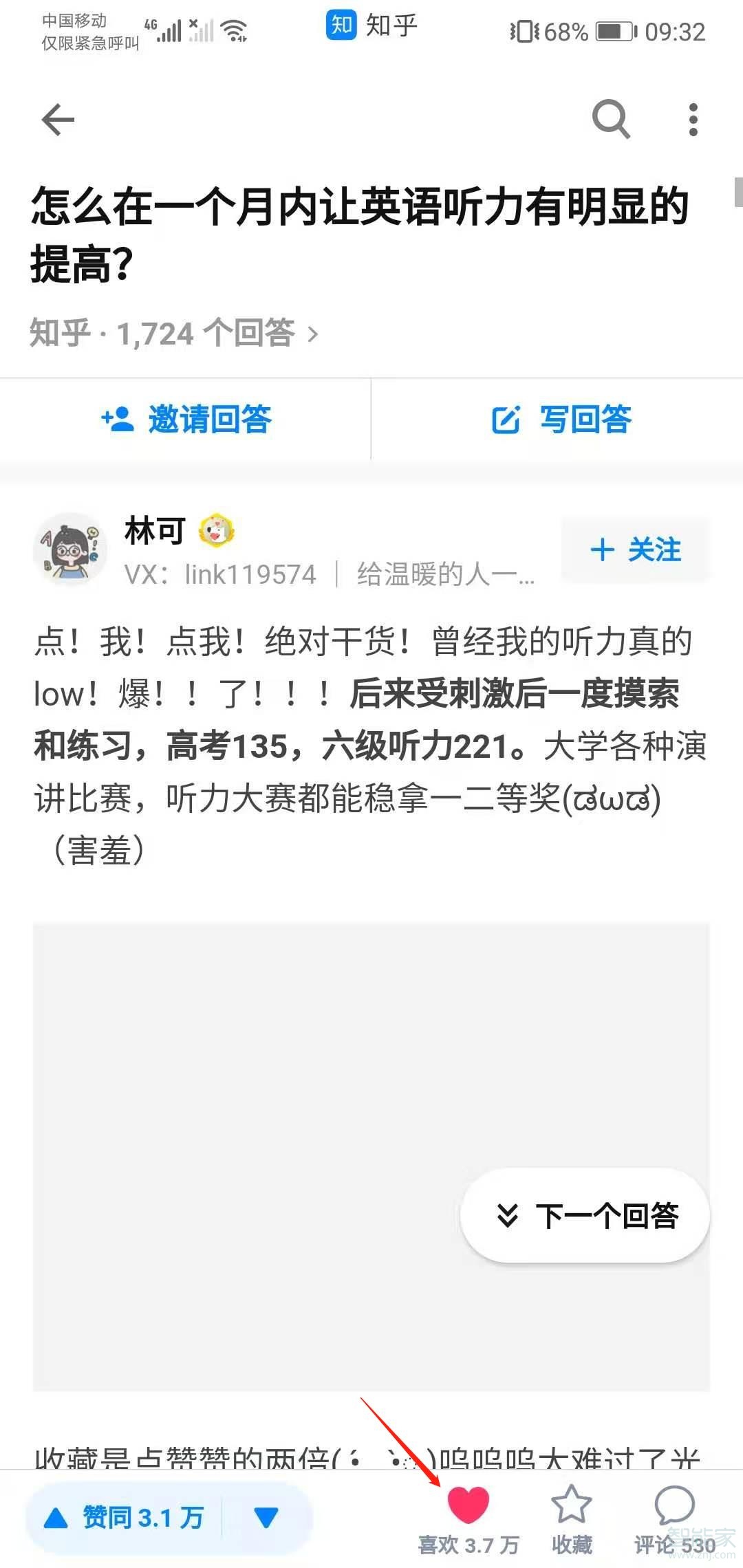743x1568 pixels.
Task: Tap the chevron after 1,724 个回答
Action: pyautogui.click(x=314, y=334)
